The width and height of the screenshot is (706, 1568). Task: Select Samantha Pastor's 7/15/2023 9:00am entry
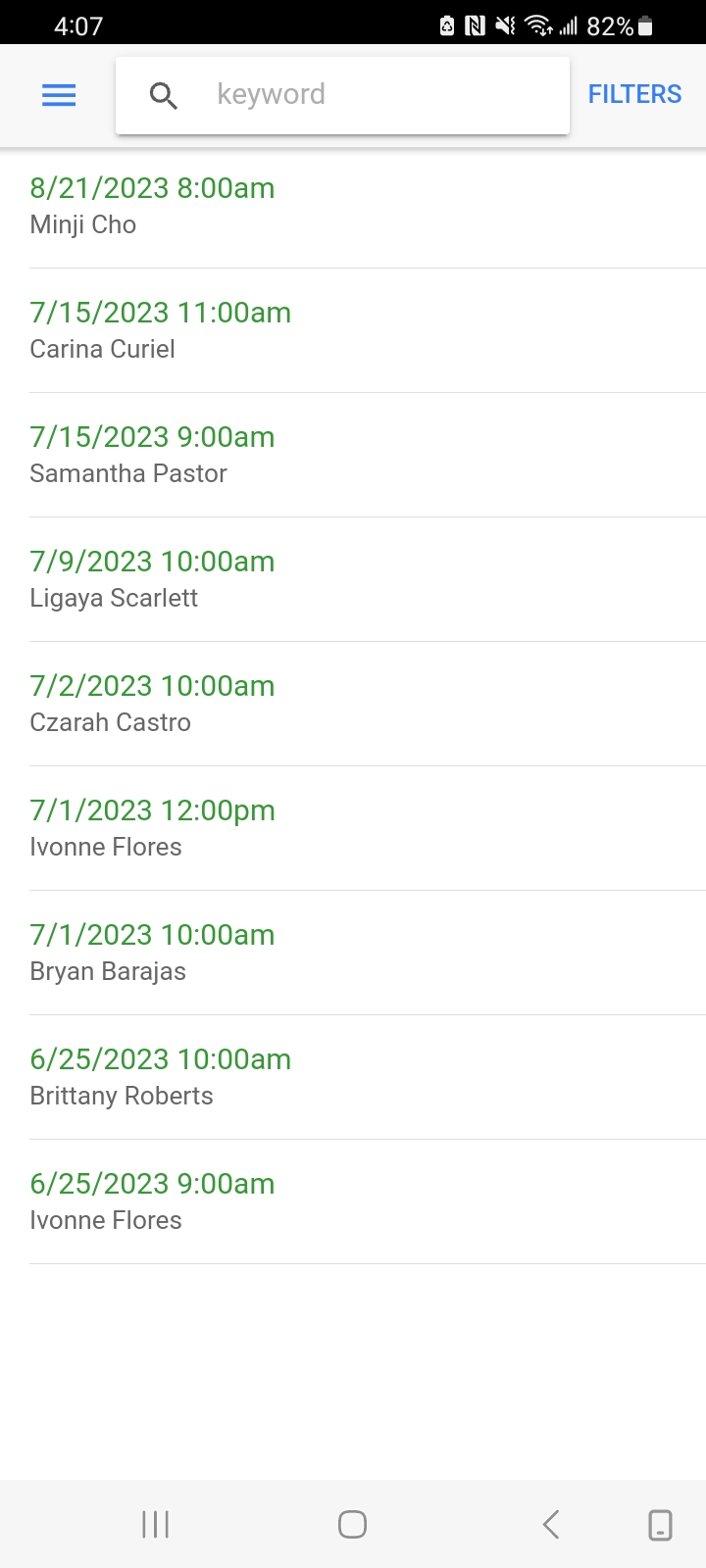tap(353, 455)
